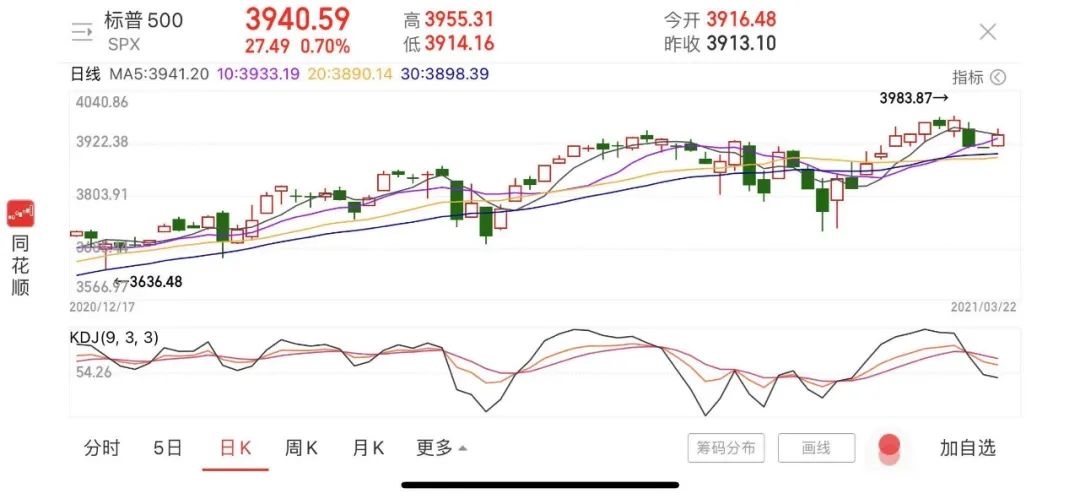Switch to the 5日 chart
Viewport: 1080px width, 499px height.
(168, 448)
